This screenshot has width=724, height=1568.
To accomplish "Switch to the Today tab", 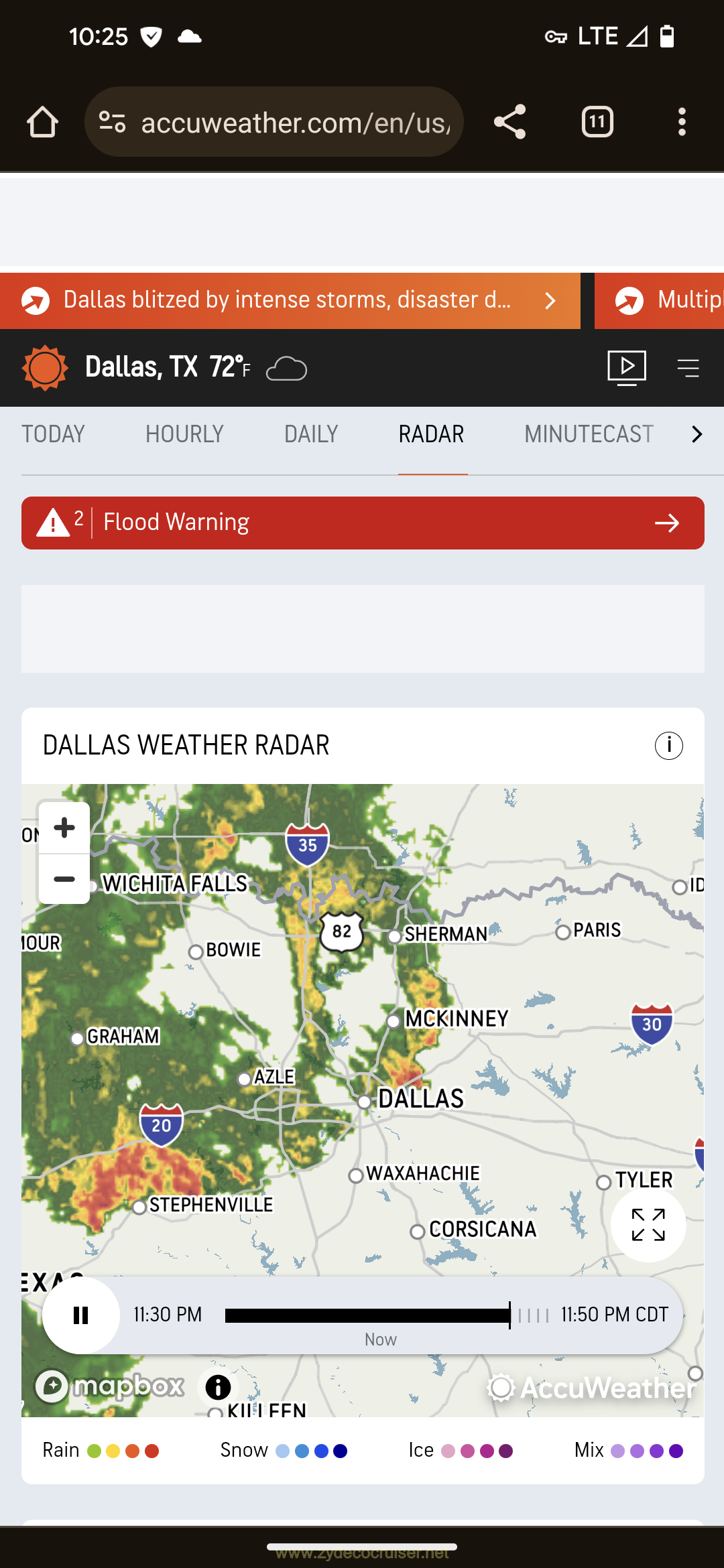I will coord(53,434).
